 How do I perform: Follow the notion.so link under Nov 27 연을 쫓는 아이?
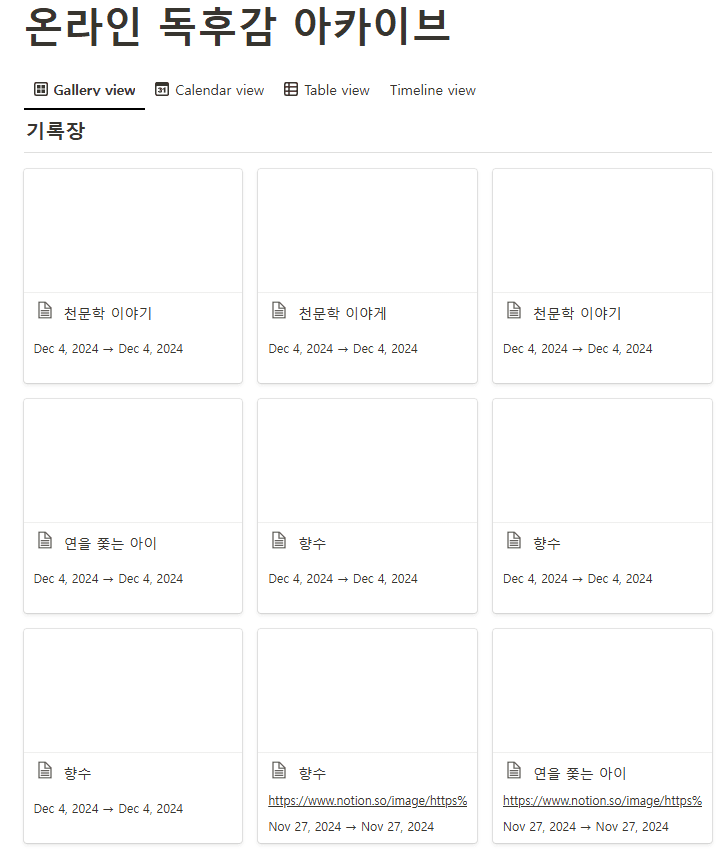(602, 801)
